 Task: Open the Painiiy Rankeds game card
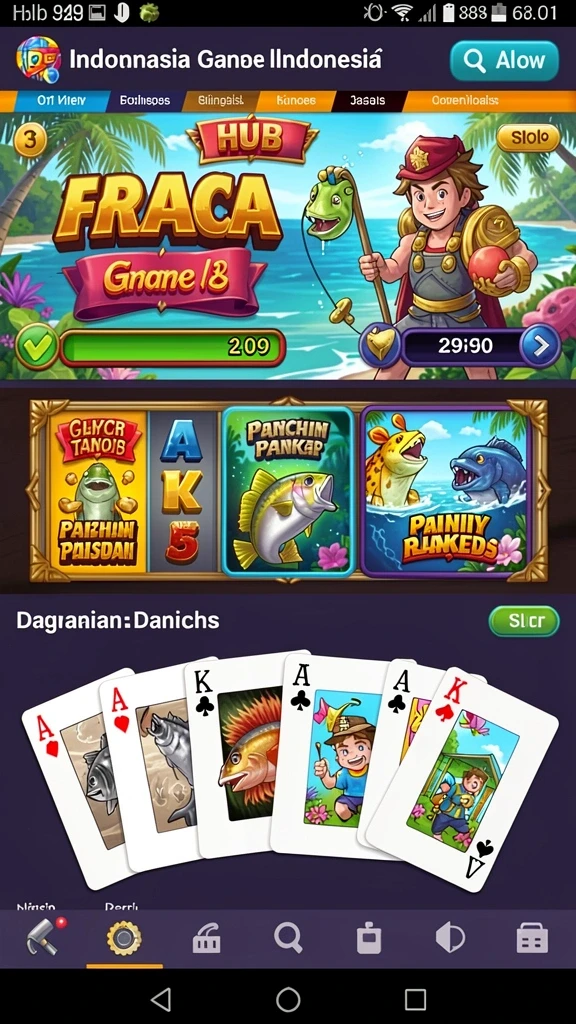click(447, 491)
